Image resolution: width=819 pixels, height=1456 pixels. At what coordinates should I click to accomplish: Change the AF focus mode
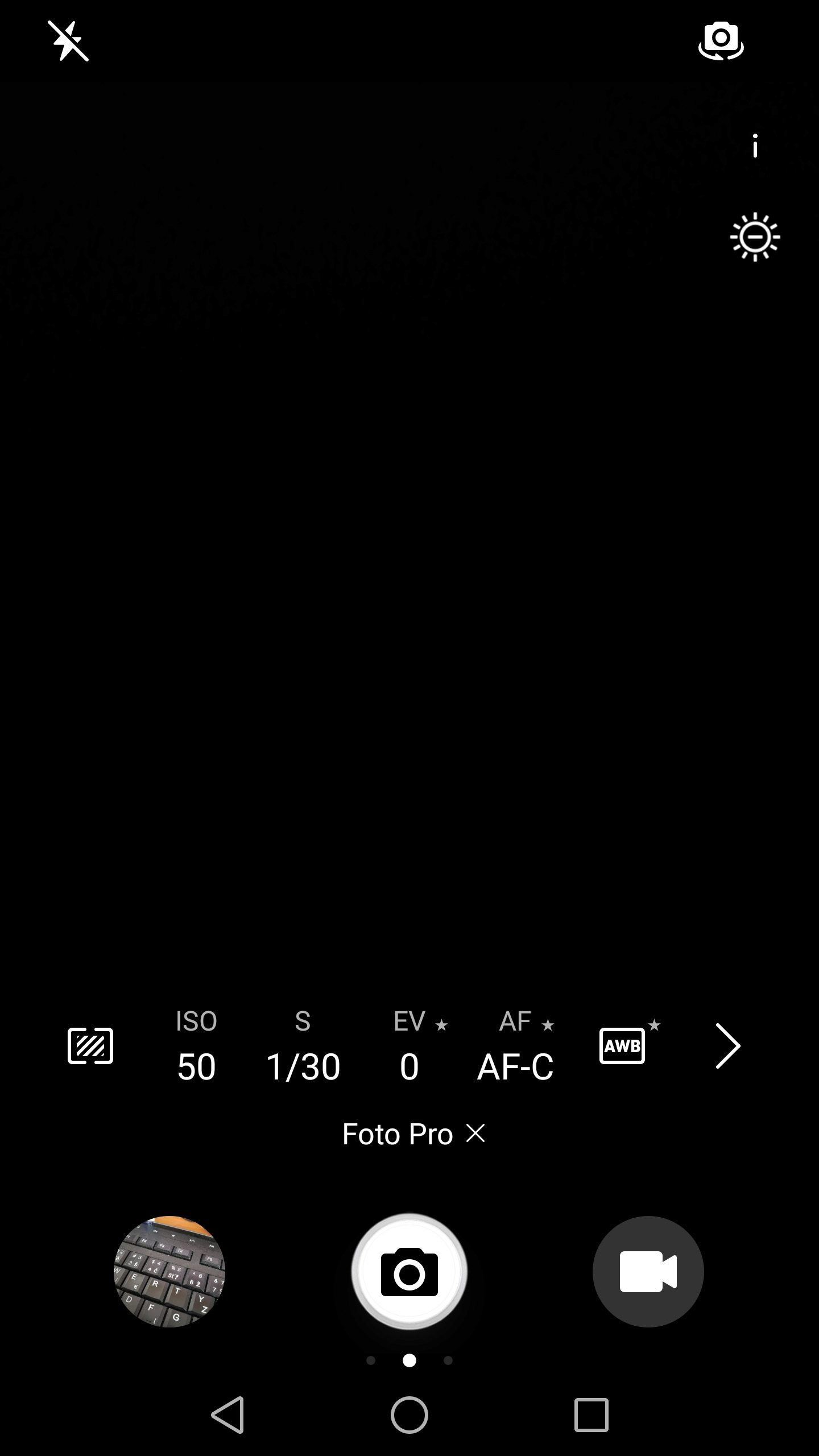click(515, 1045)
